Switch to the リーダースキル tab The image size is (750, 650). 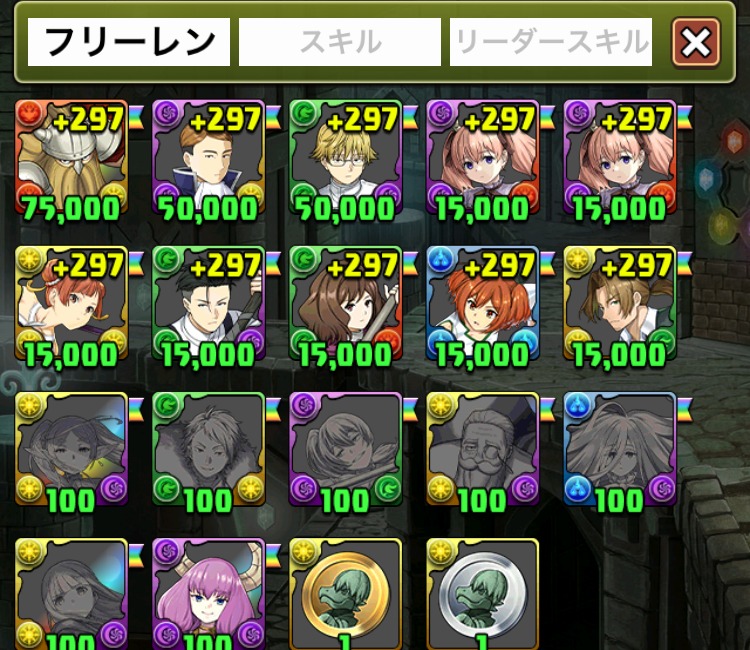click(x=551, y=42)
